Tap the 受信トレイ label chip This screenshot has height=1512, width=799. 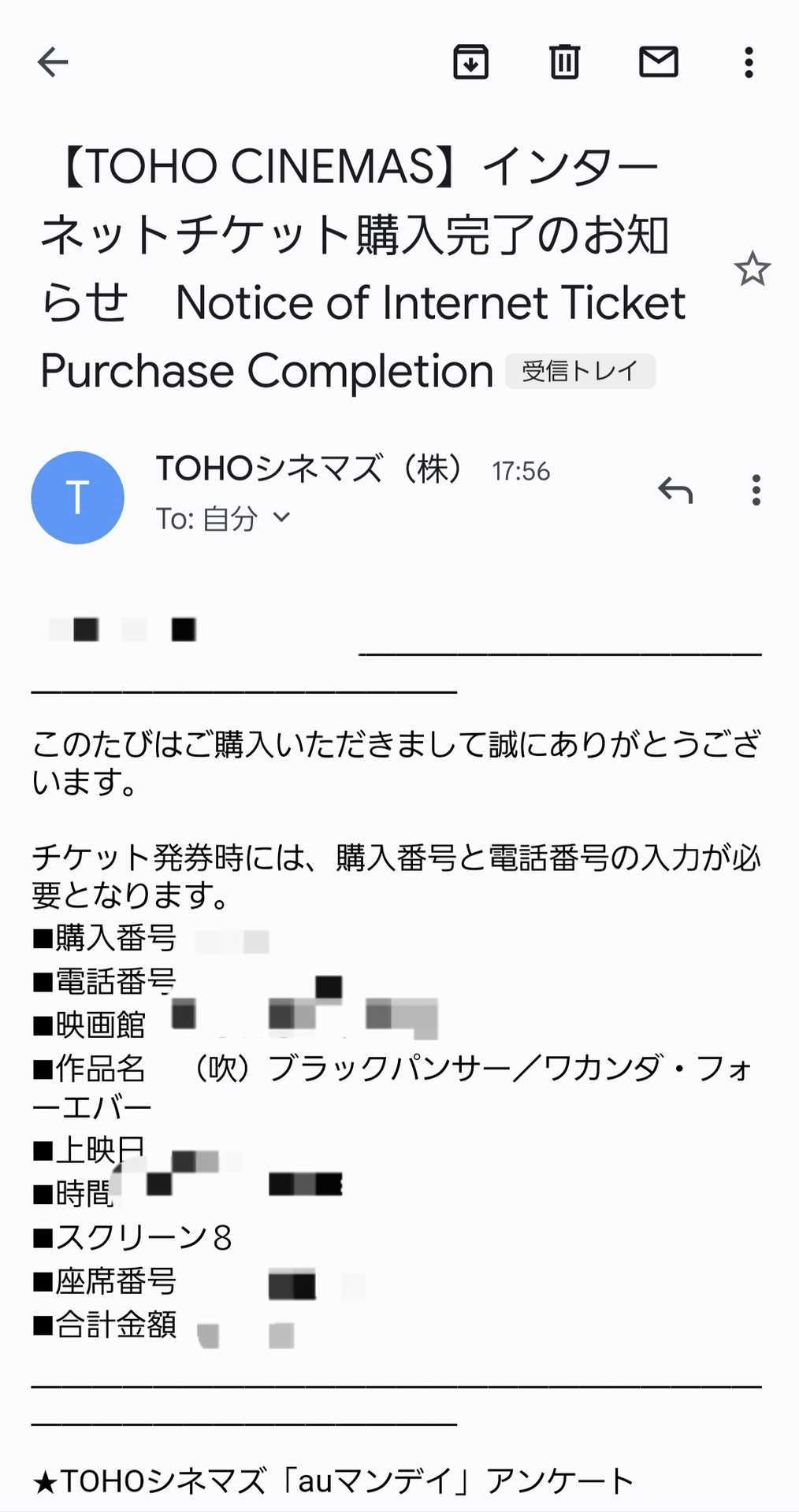click(581, 370)
